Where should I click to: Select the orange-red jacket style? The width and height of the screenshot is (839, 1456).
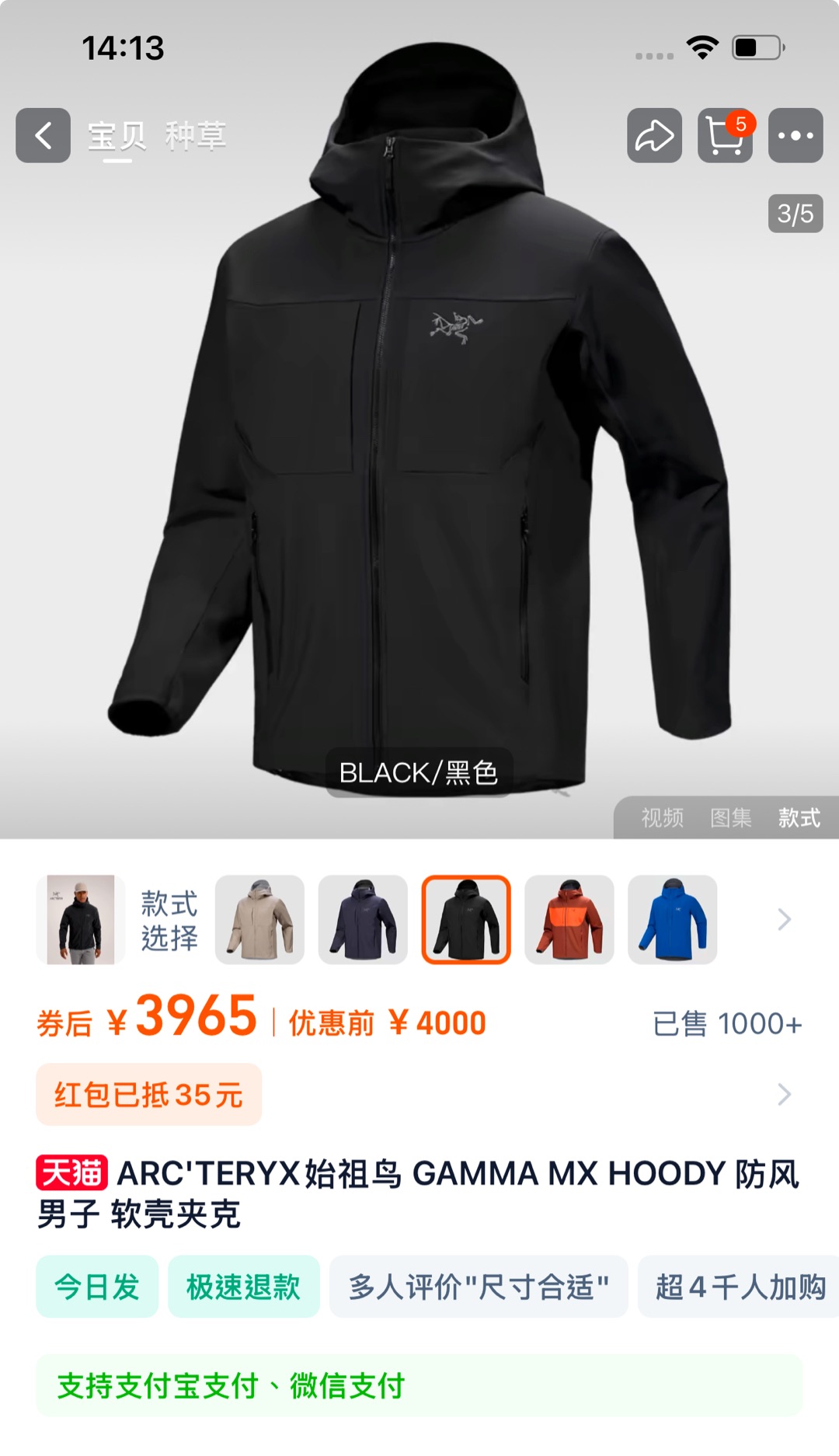tap(569, 919)
